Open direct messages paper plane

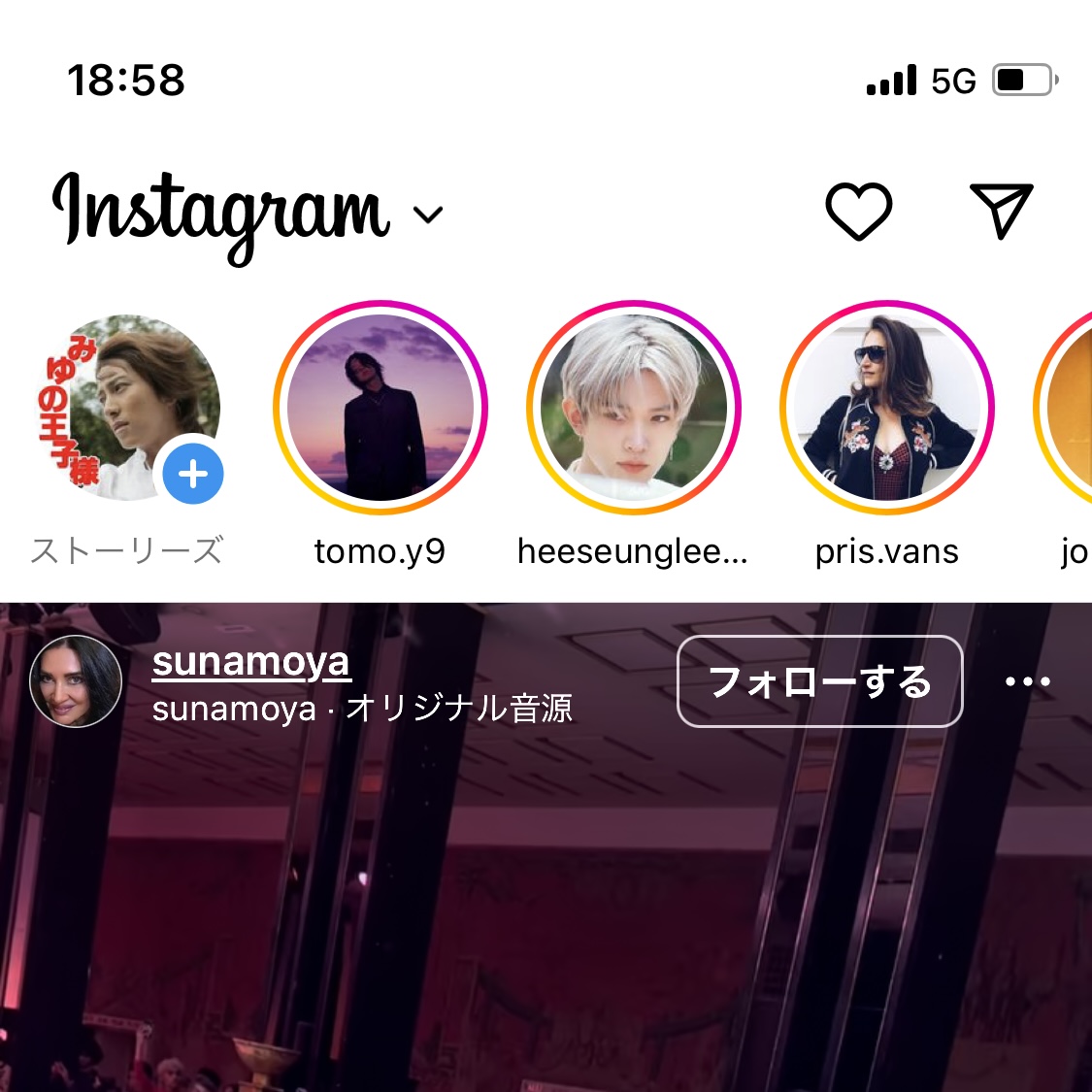pyautogui.click(x=1001, y=210)
